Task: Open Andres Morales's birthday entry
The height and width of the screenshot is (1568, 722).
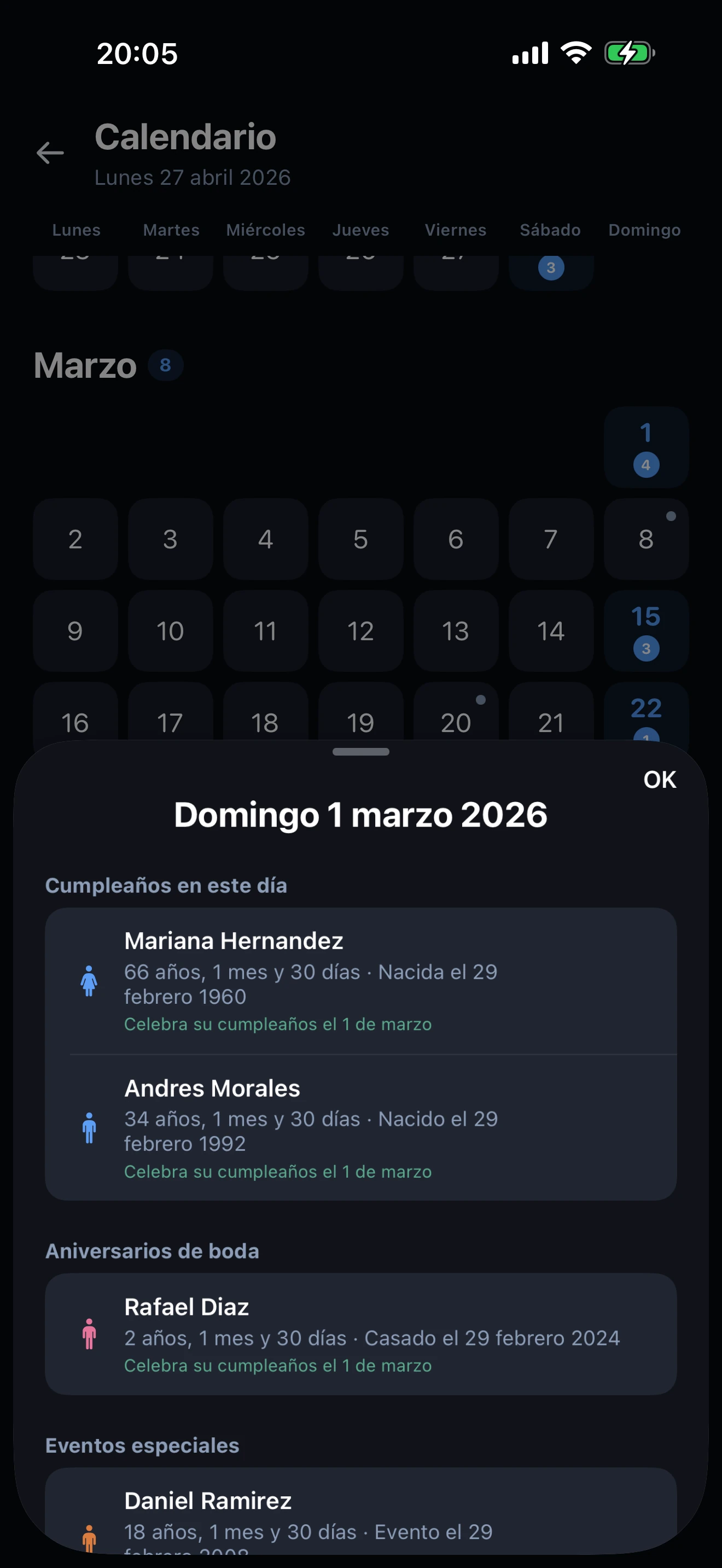Action: pos(360,1128)
